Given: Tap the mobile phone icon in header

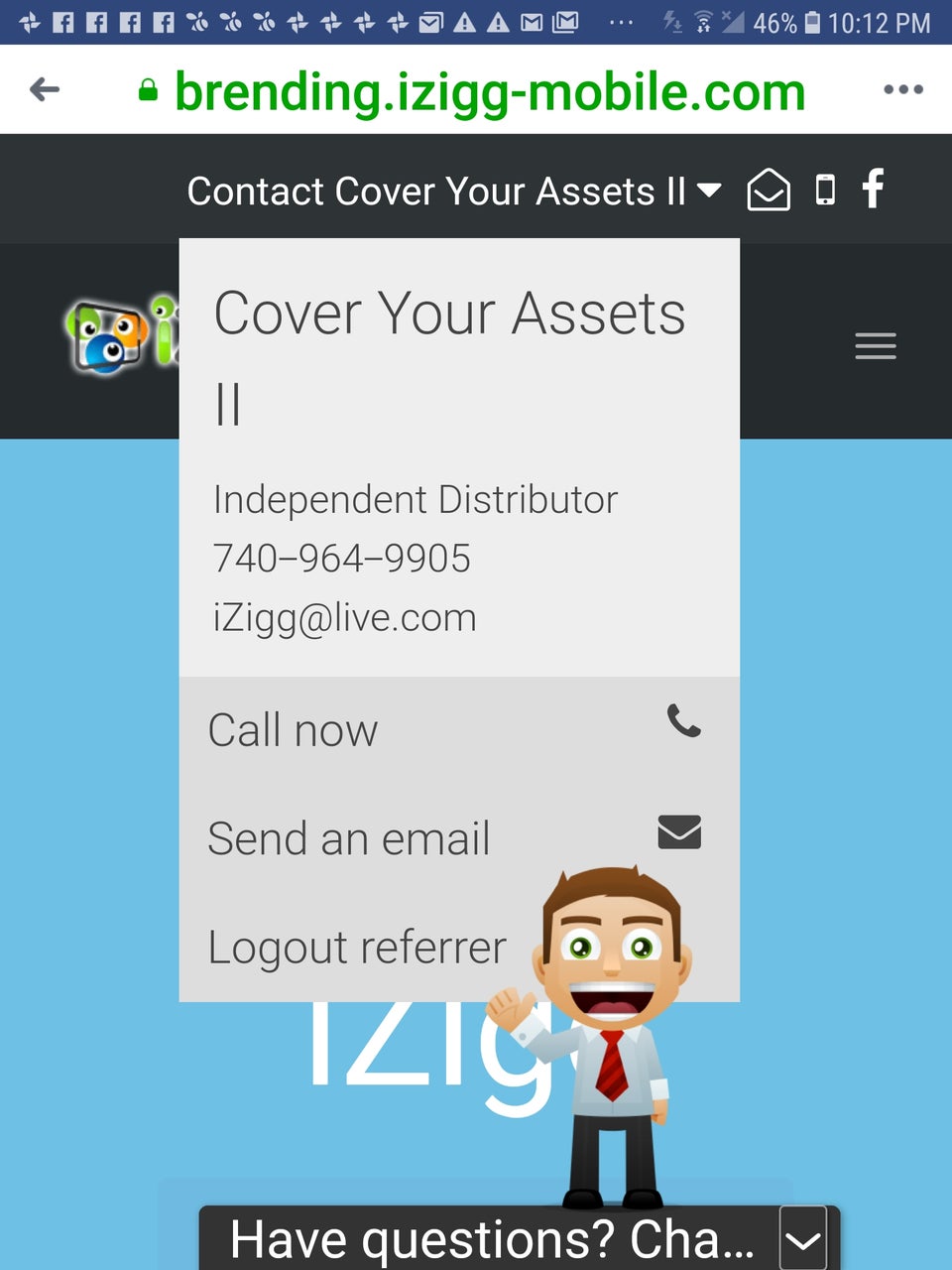Looking at the screenshot, I should tap(824, 190).
